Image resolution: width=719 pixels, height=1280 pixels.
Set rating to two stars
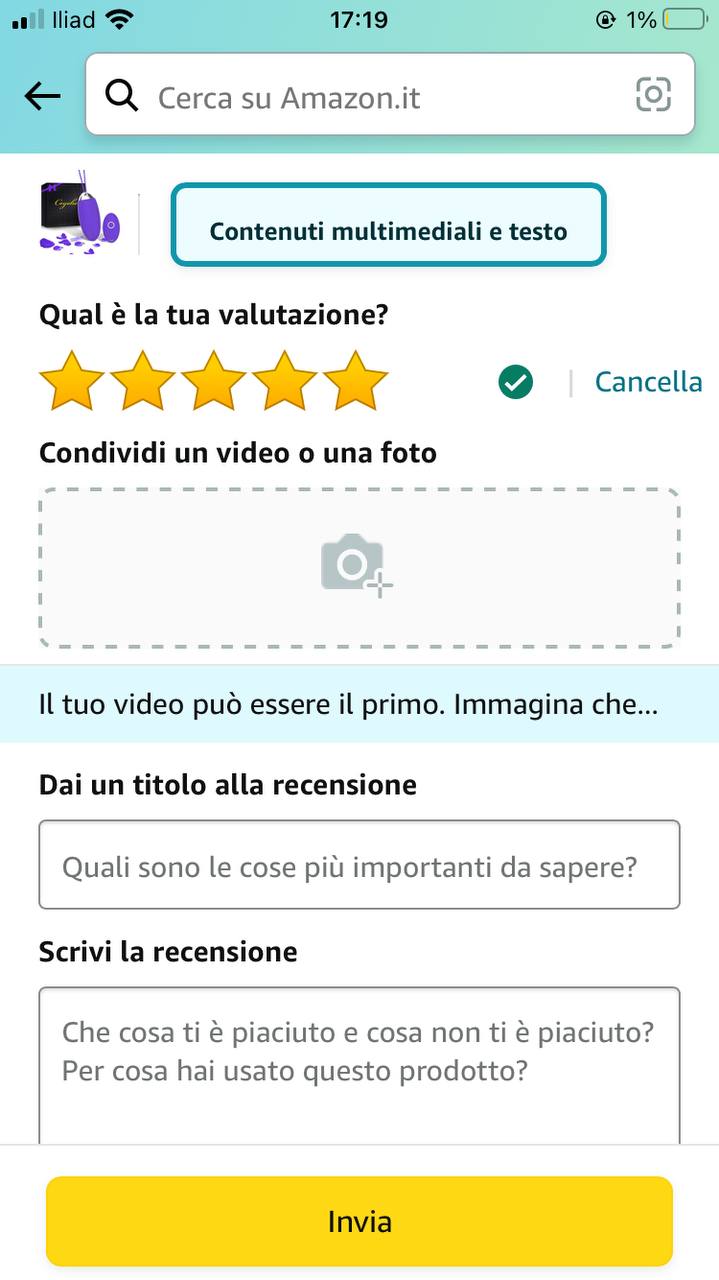(x=142, y=381)
